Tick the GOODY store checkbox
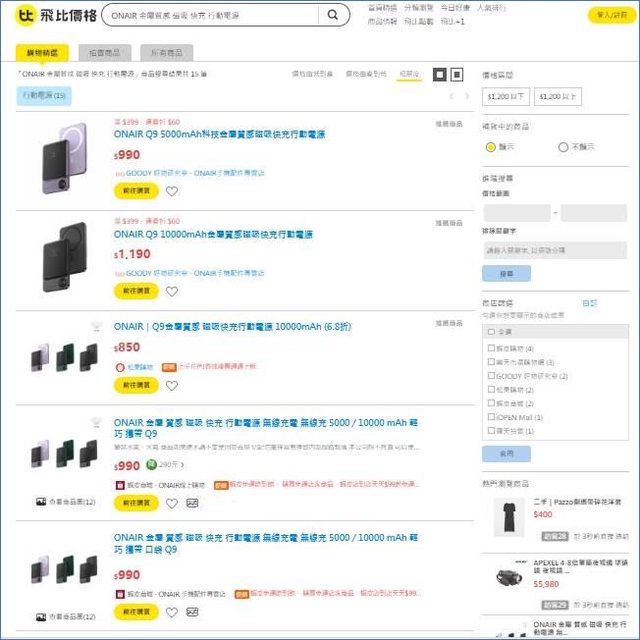The height and width of the screenshot is (640, 640). pos(489,375)
